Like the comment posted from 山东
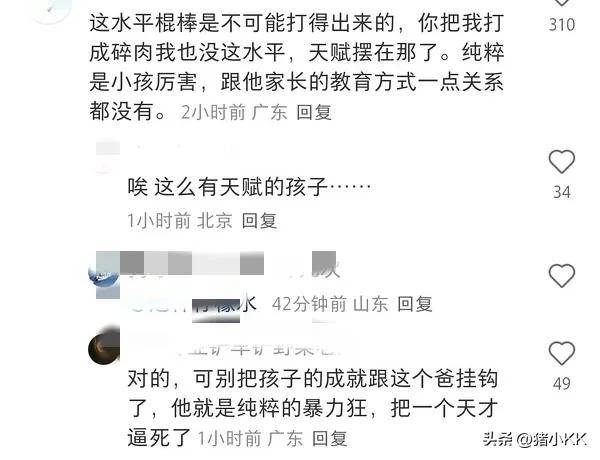Image resolution: width=600 pixels, height=460 pixels. pyautogui.click(x=562, y=276)
